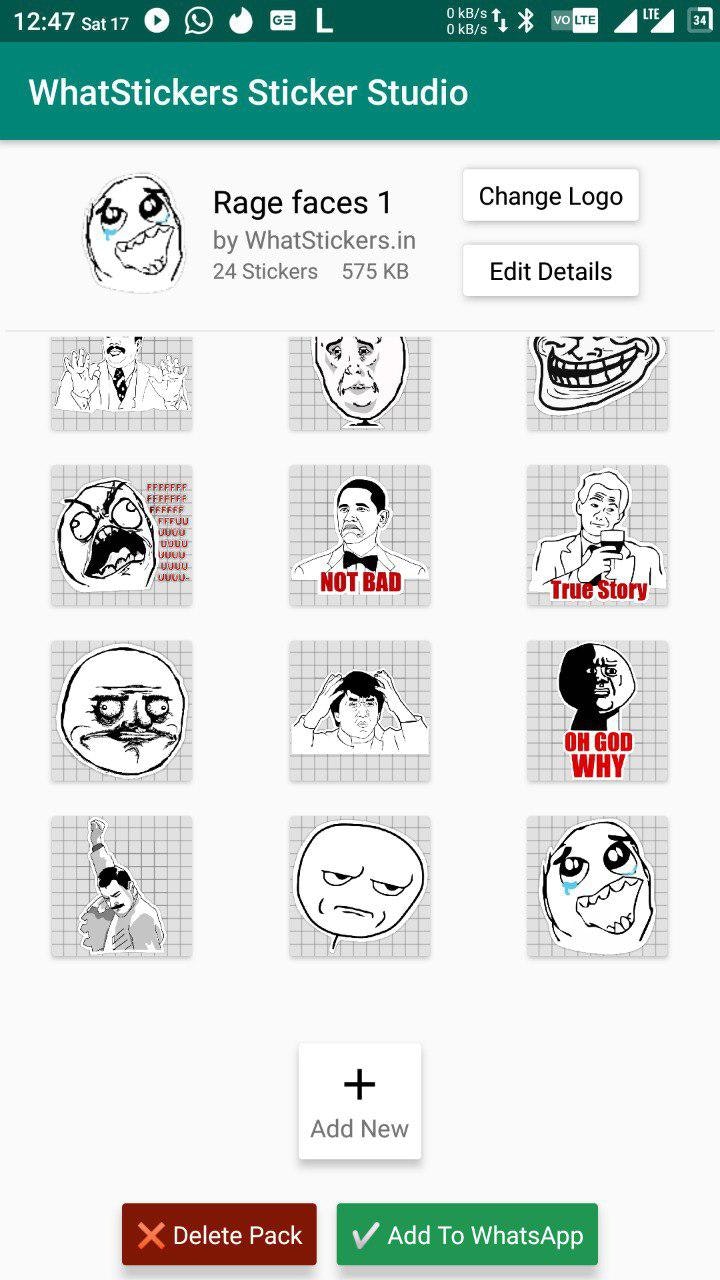Tap the flame notification icon

241,20
